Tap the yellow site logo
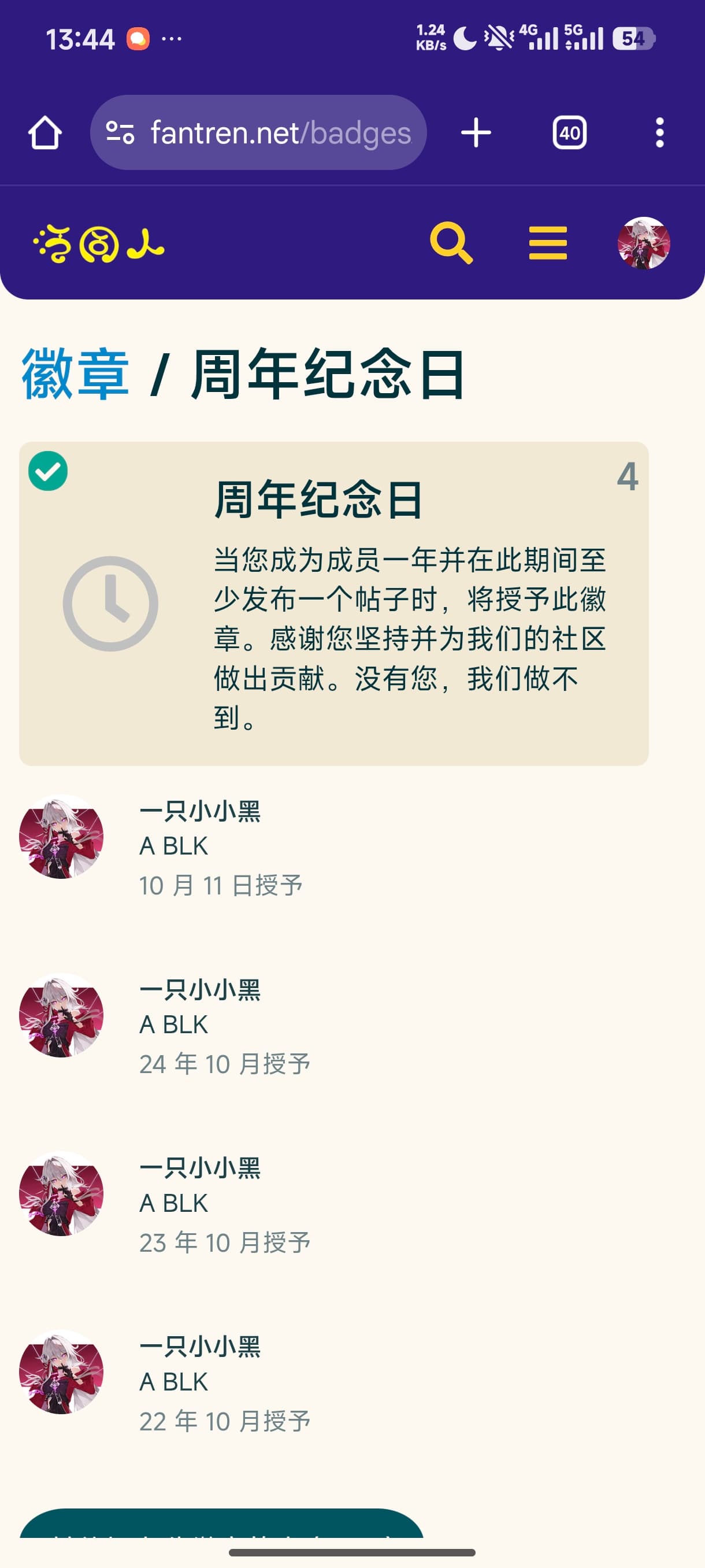 99,245
